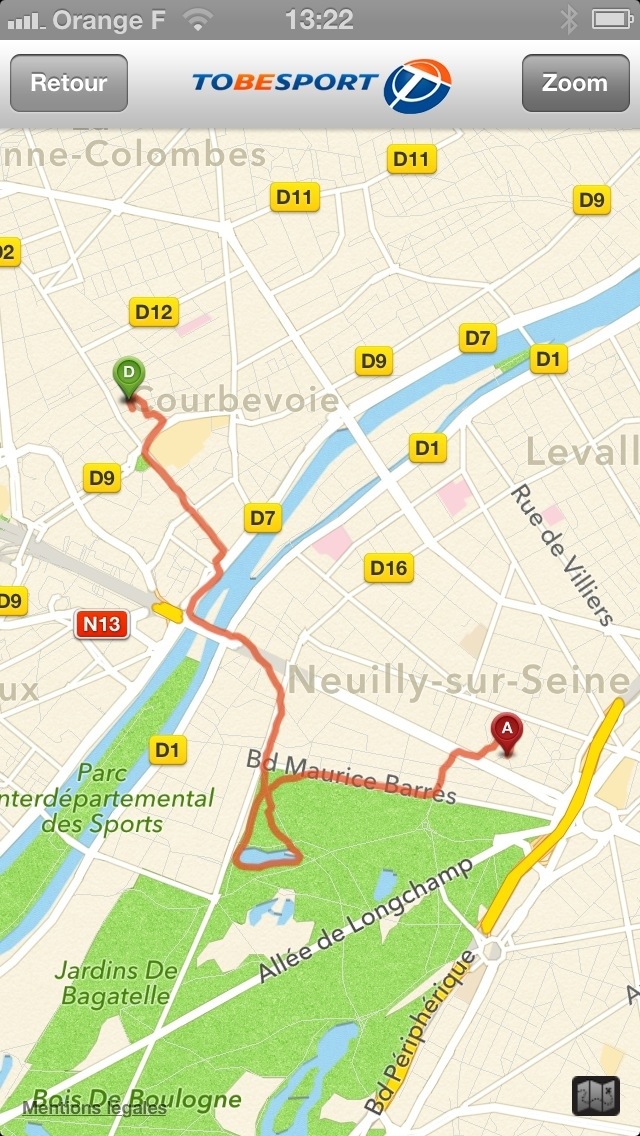This screenshot has width=640, height=1136.
Task: Tap the Zoom button
Action: [574, 83]
